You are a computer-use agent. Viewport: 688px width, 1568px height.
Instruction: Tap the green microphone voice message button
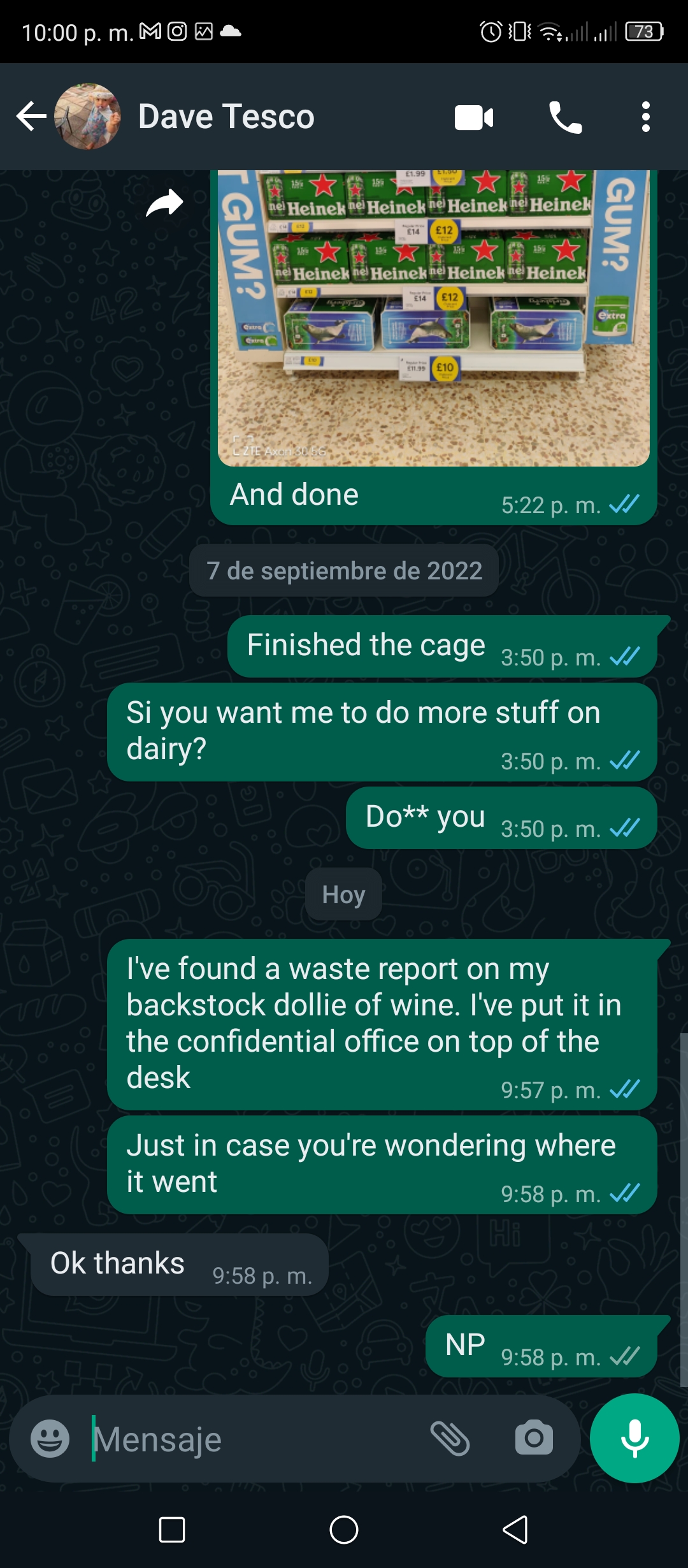tap(634, 1438)
